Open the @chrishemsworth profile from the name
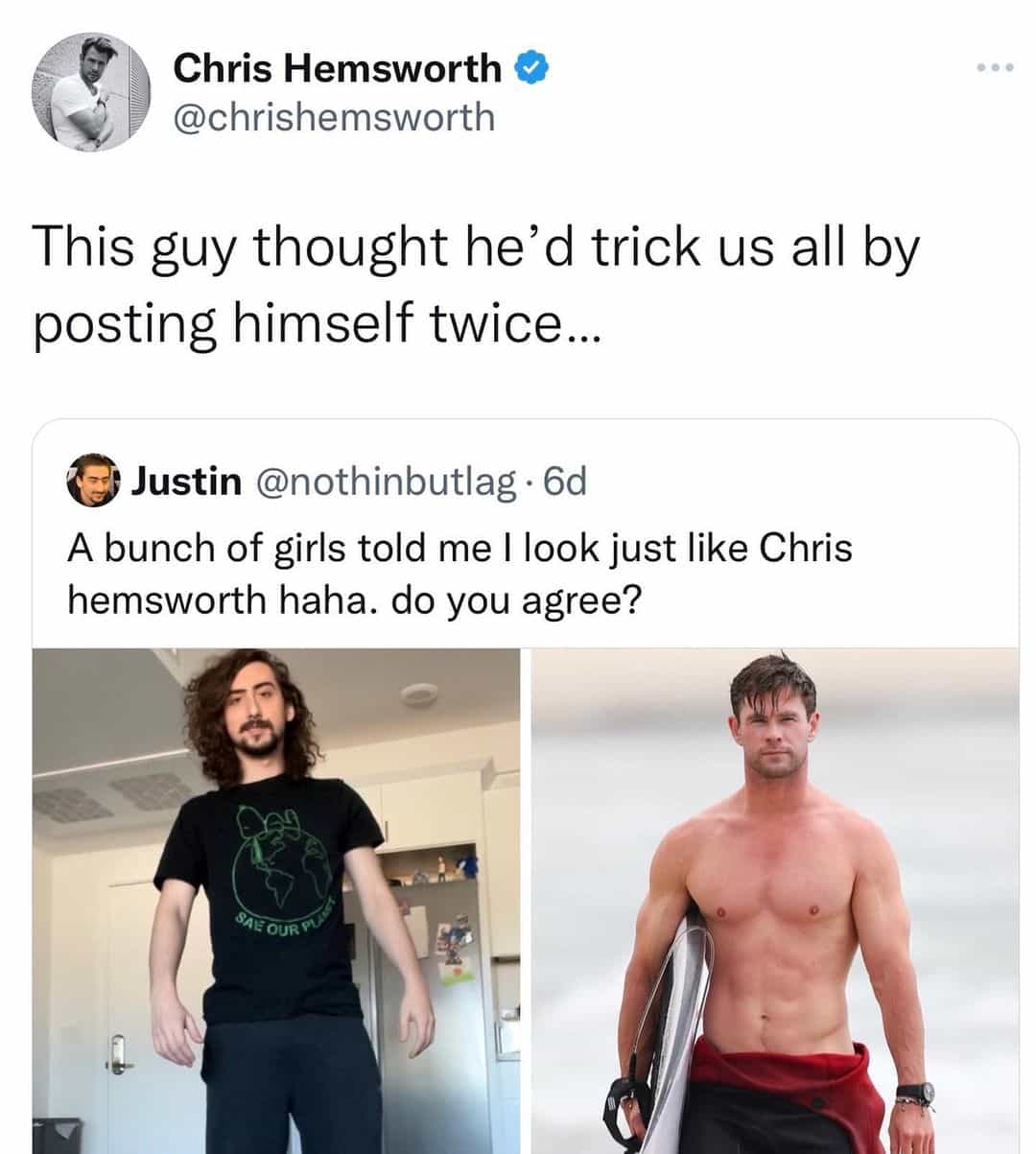 point(337,68)
